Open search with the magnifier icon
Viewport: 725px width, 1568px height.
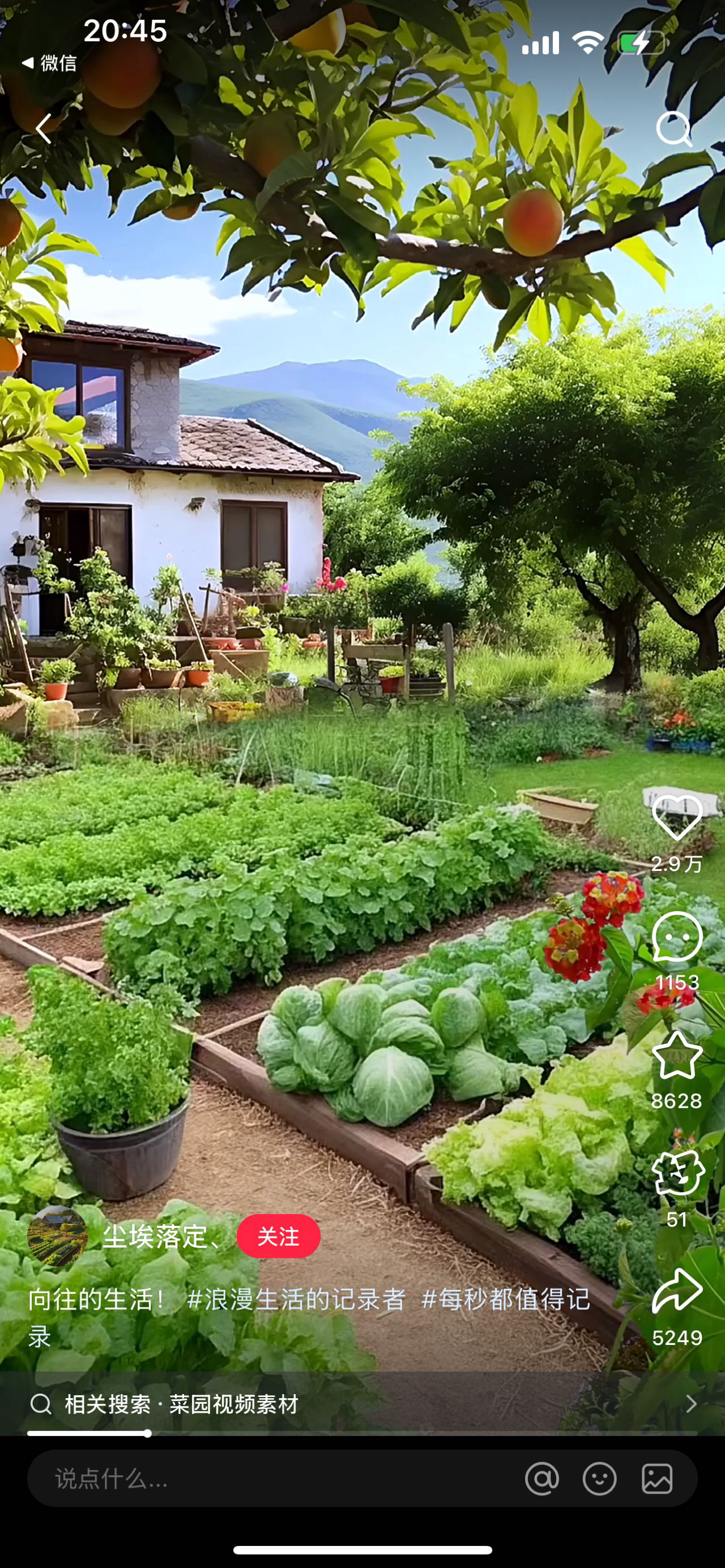[673, 129]
